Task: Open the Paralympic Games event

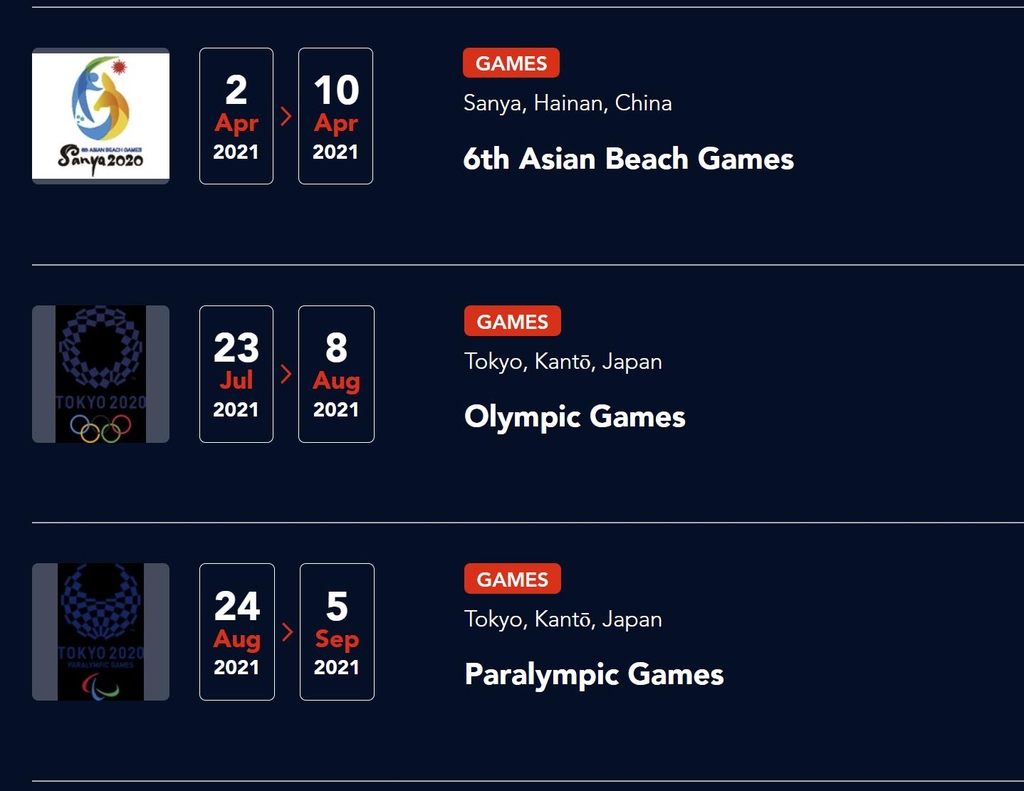Action: [594, 675]
